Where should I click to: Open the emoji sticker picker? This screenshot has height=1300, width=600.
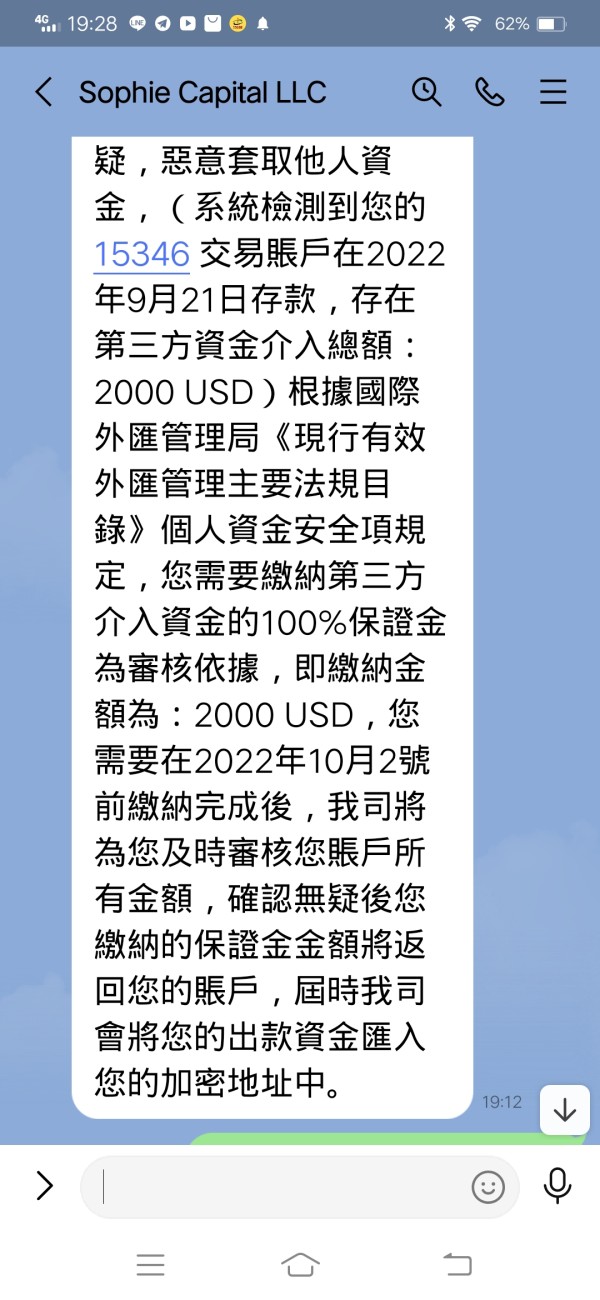(488, 1187)
